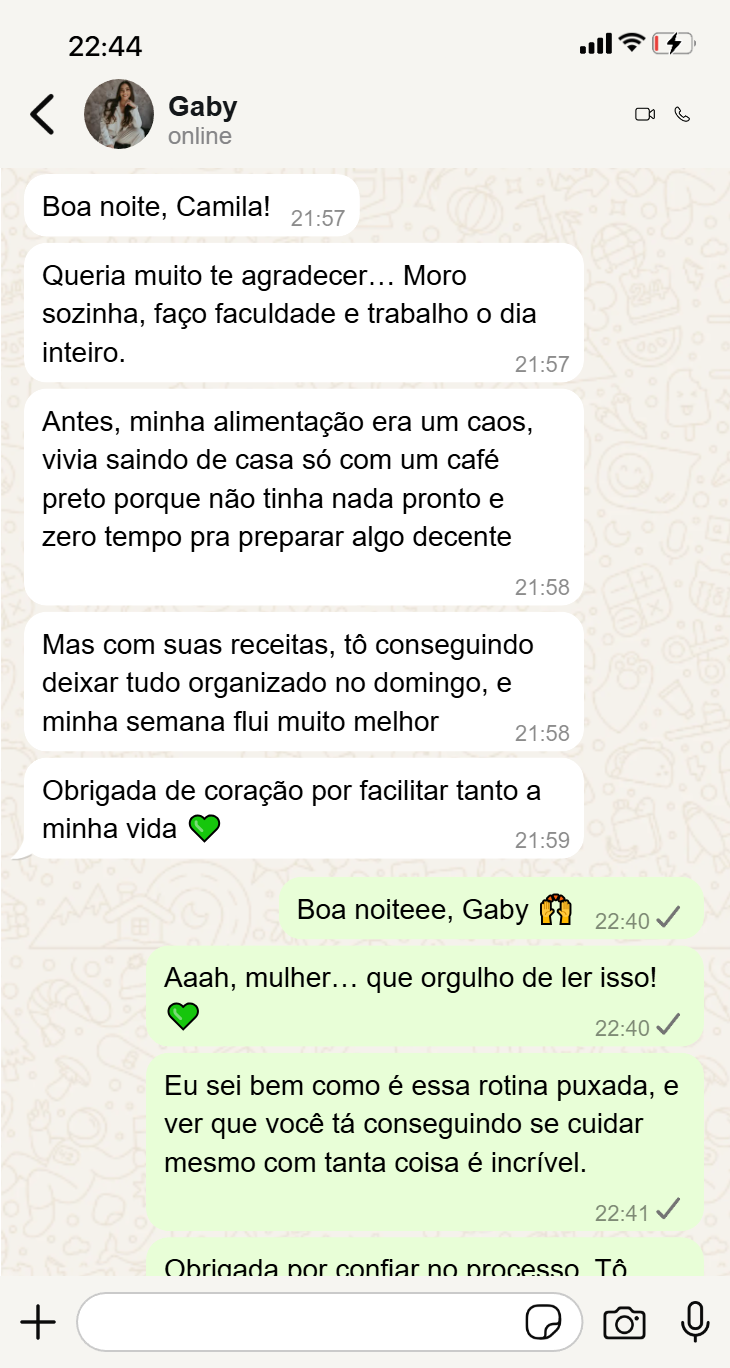The image size is (730, 1368).
Task: Start a video call with Gaby
Action: coord(644,114)
